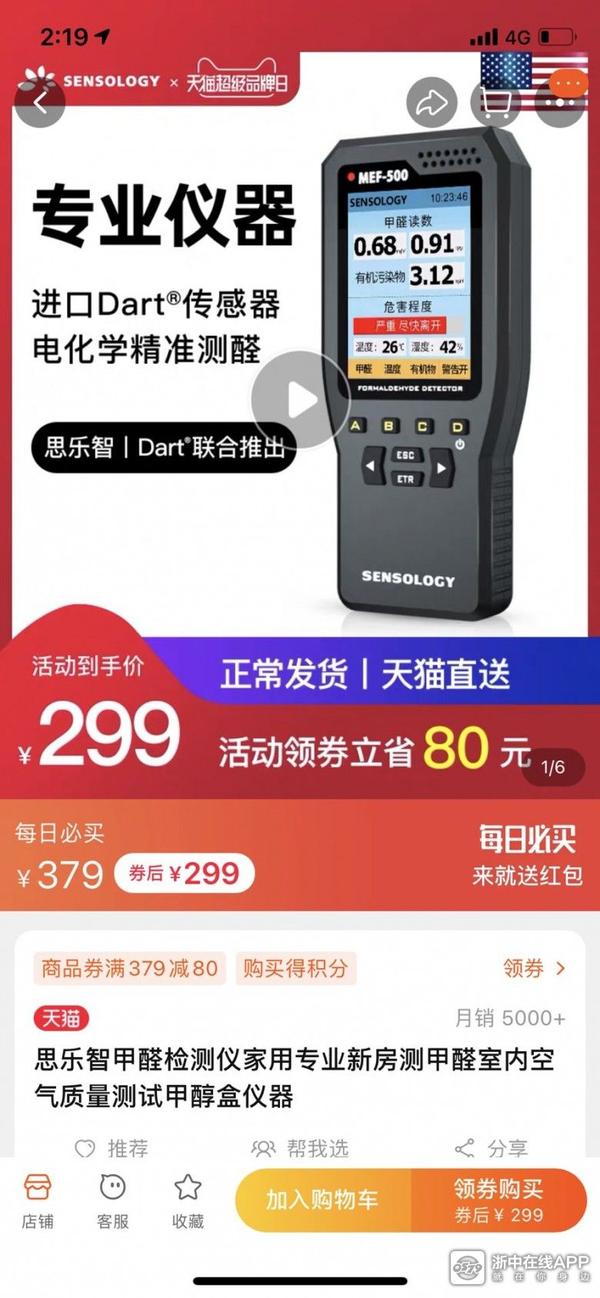This screenshot has height=1298, width=600.
Task: Tap 加入购物车 to add to cart
Action: (322, 1201)
